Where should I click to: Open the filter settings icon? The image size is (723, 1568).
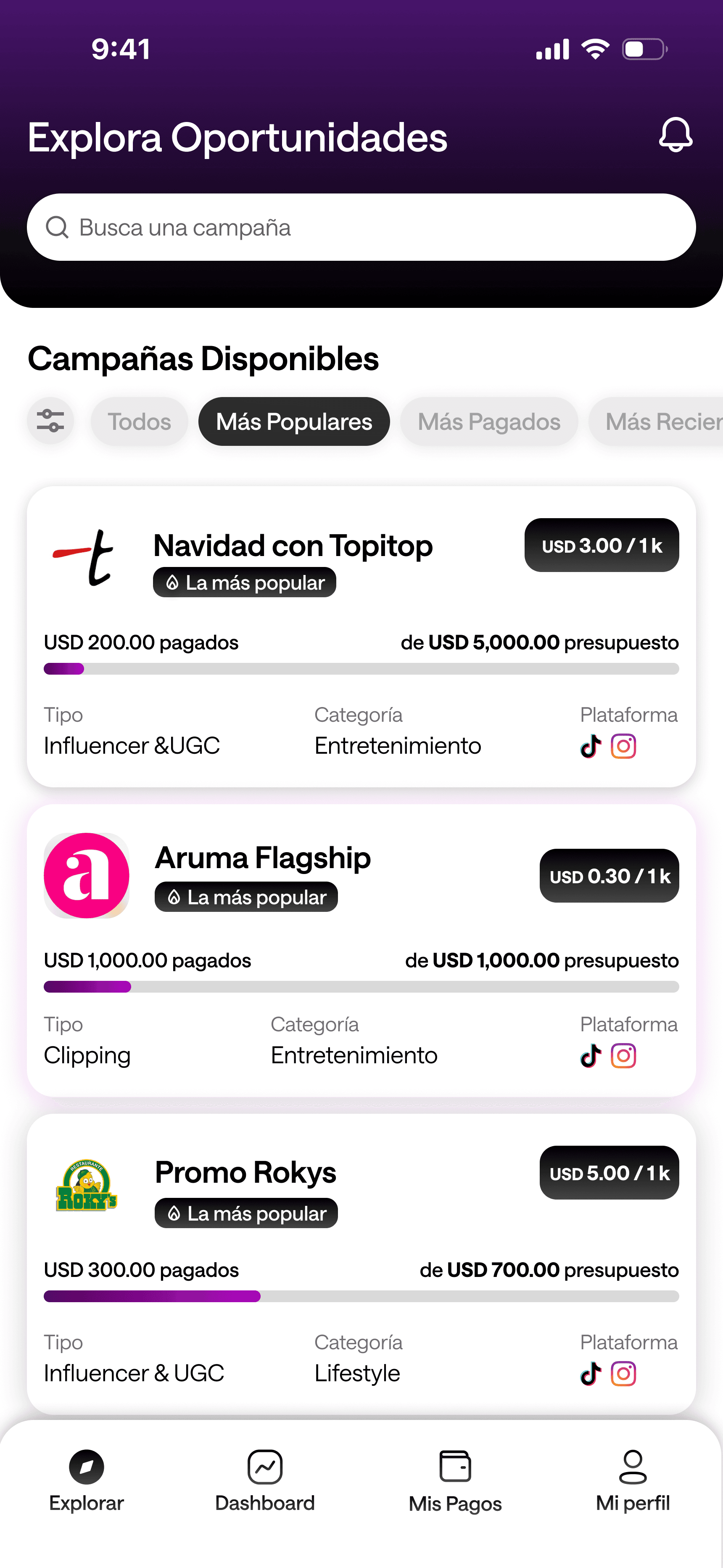(x=50, y=421)
